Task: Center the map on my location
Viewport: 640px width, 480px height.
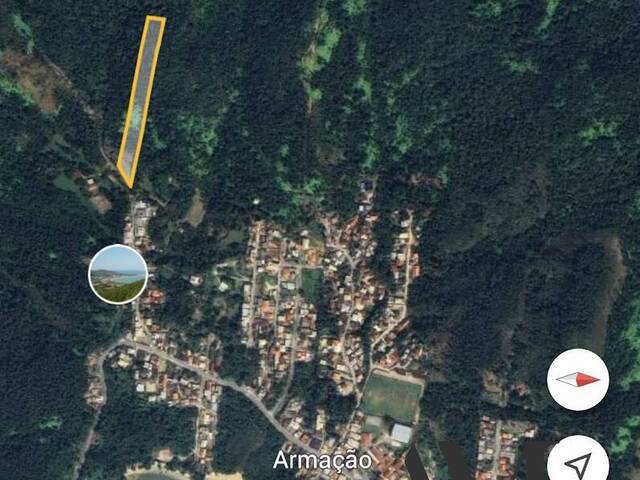Action: point(578,462)
